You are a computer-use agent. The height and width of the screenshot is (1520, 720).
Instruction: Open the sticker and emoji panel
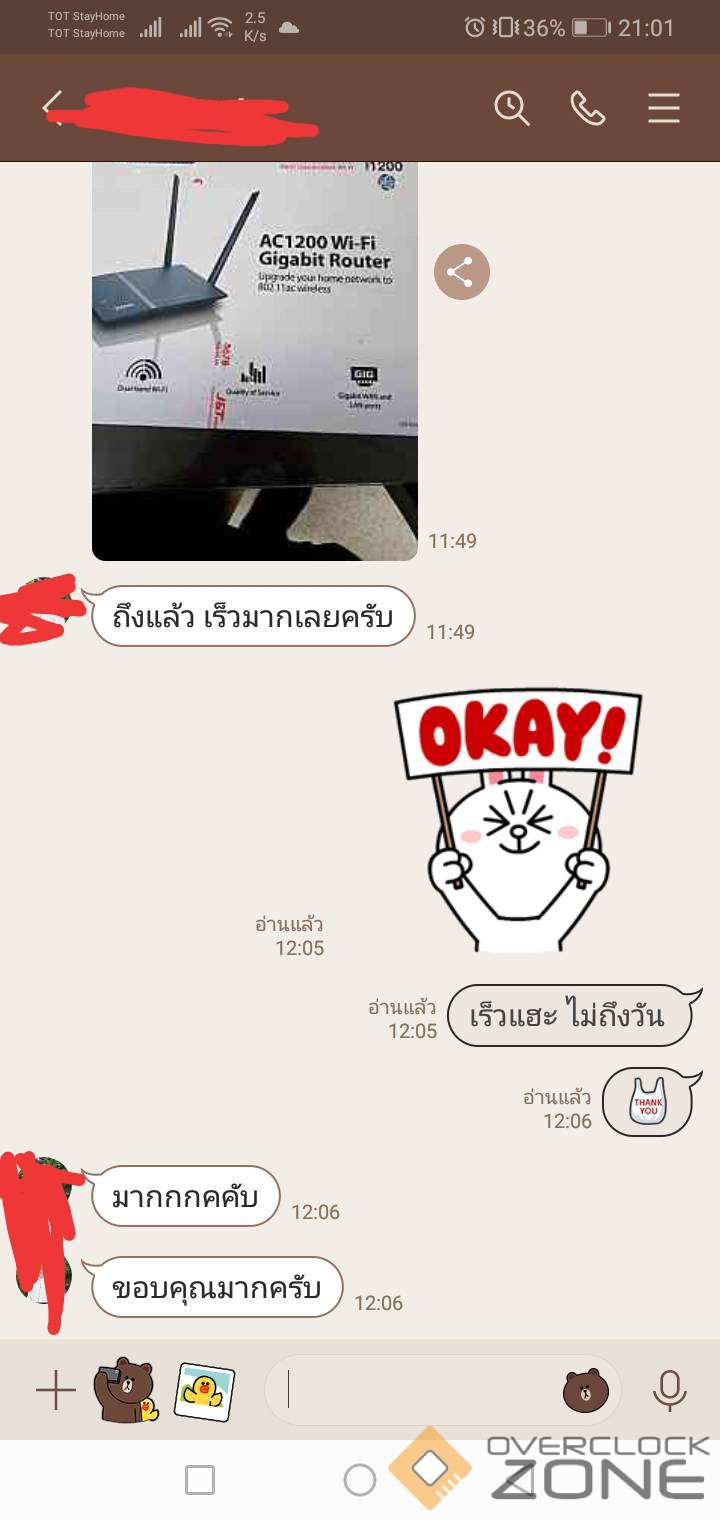point(585,1391)
